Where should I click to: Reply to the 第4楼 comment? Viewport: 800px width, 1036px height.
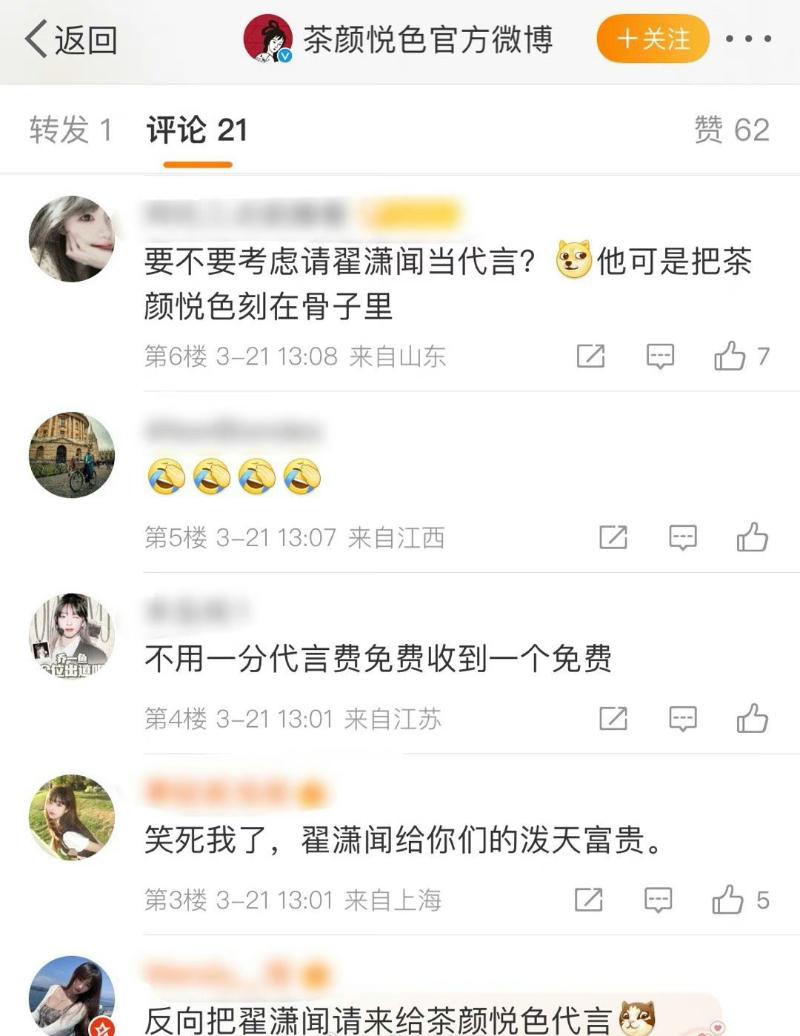[682, 718]
